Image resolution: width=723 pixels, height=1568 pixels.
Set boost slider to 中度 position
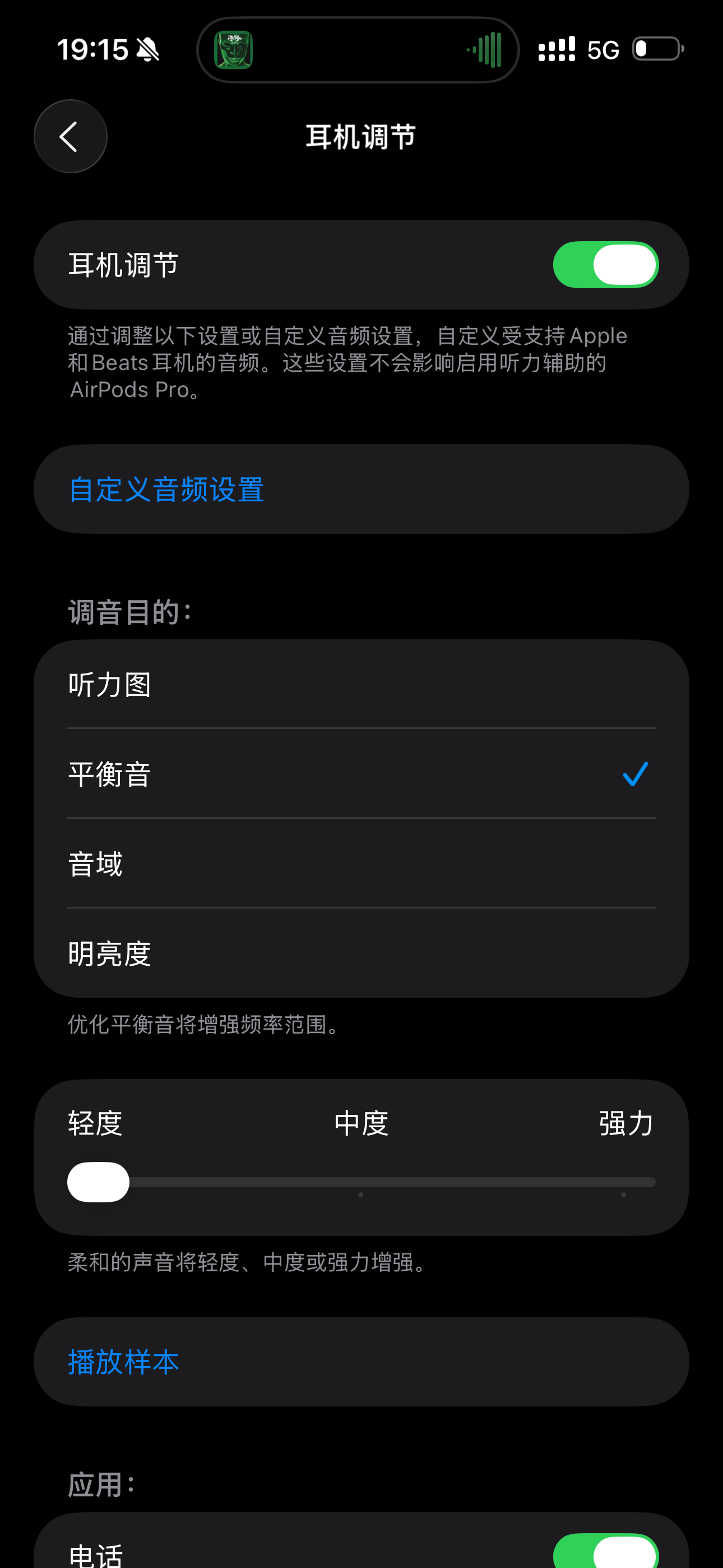coord(361,1182)
